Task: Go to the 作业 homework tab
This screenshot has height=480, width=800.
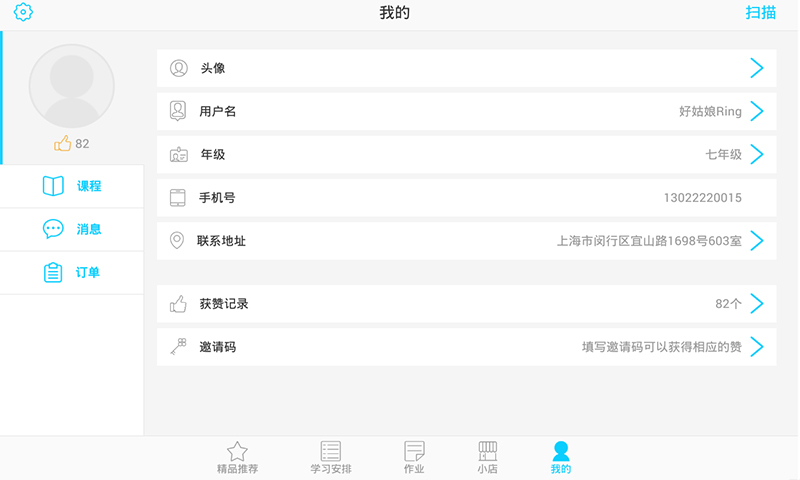Action: coord(414,458)
